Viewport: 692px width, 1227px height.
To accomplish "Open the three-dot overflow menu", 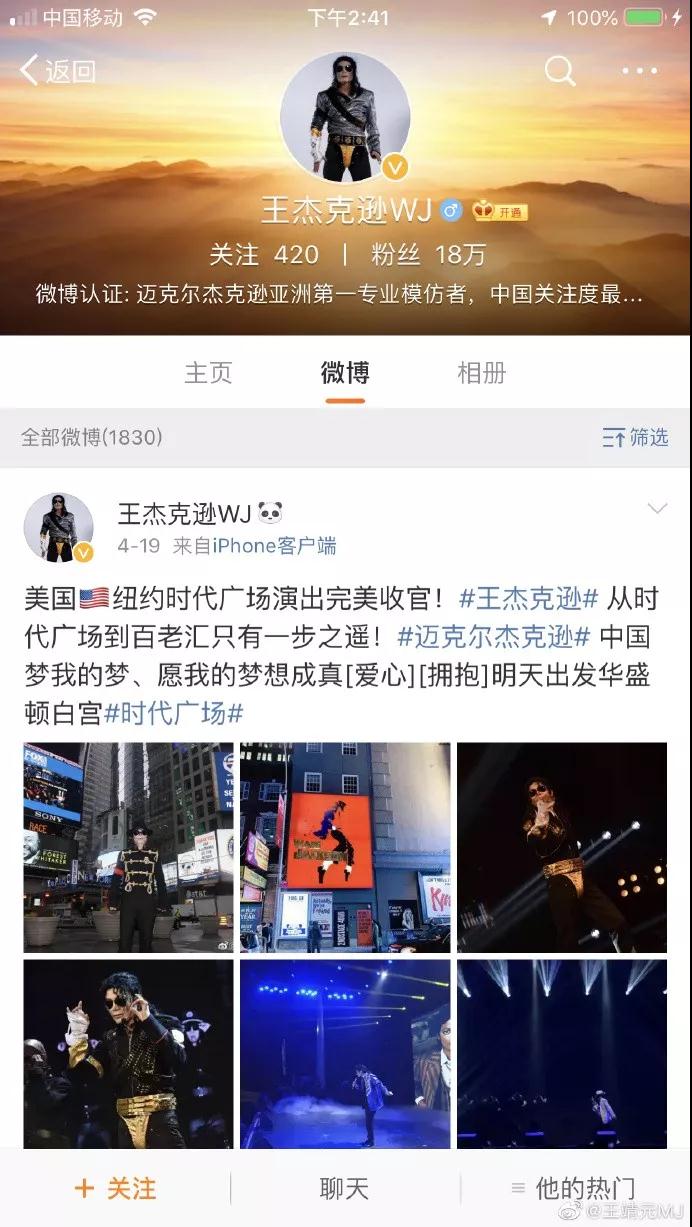I will (640, 71).
